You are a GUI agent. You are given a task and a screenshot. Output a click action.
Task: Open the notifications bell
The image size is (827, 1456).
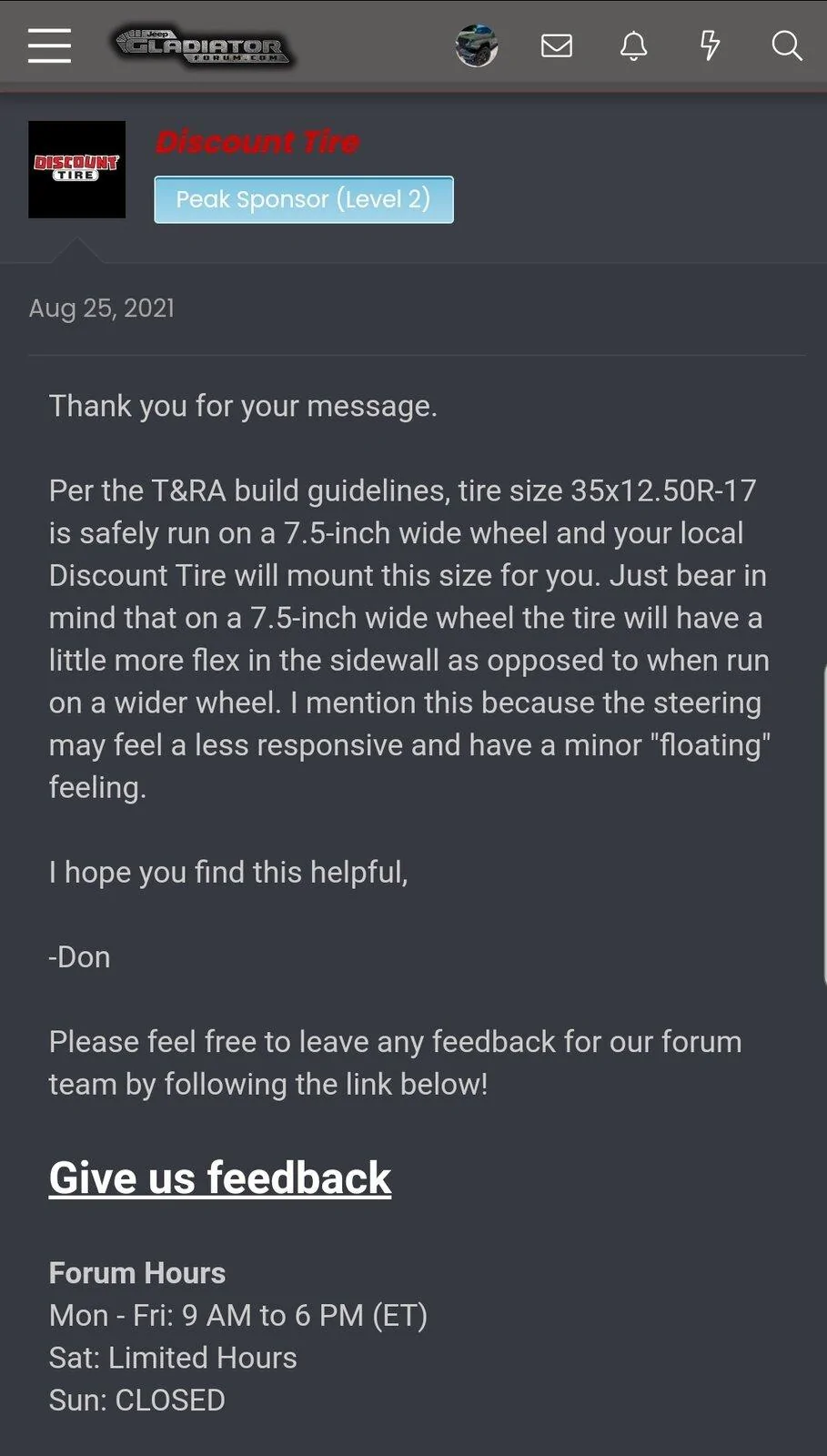tap(634, 45)
